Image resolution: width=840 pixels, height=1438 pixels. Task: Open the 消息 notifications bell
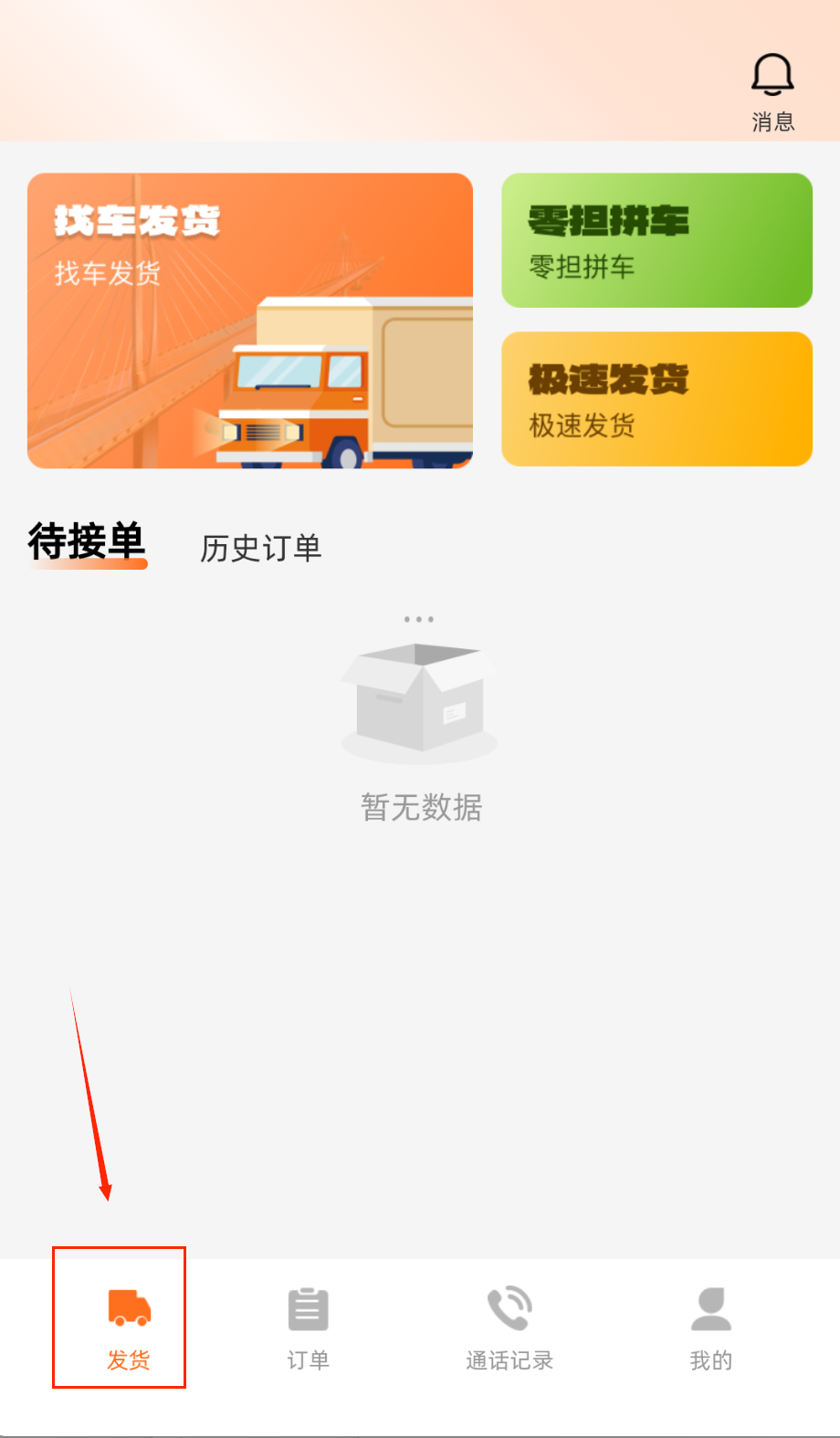point(772,91)
